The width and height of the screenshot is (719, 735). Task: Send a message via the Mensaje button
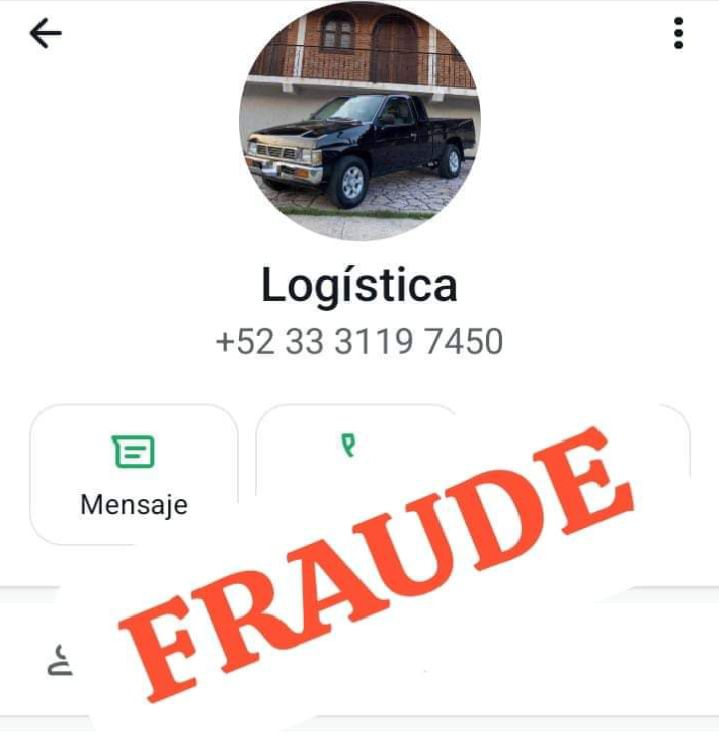coord(134,474)
